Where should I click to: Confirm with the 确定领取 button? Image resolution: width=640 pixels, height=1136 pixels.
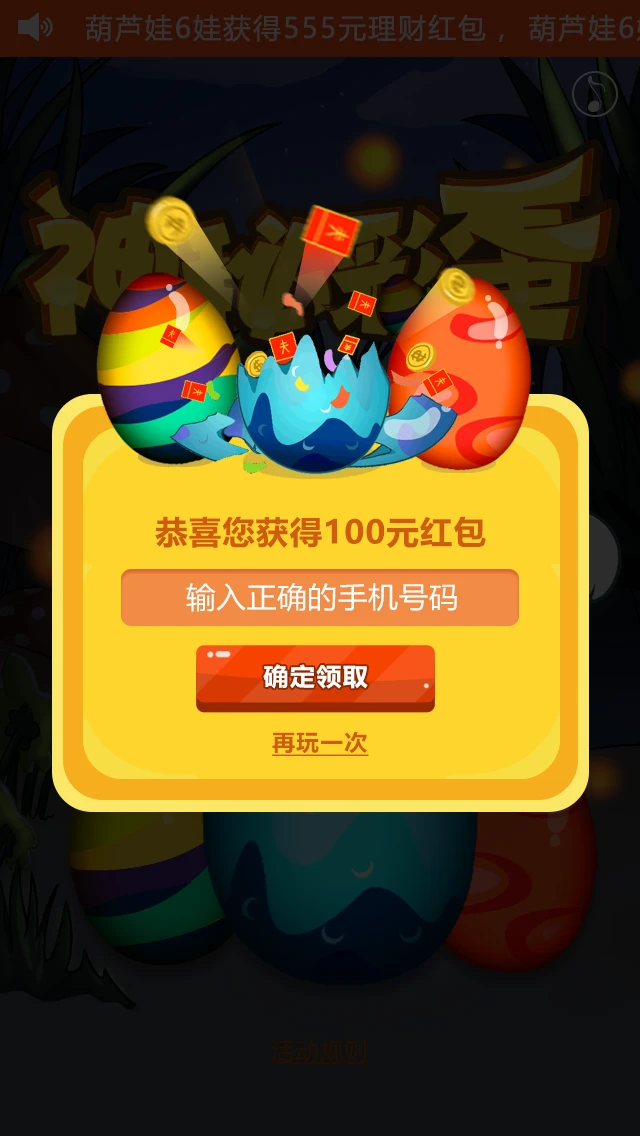click(x=315, y=677)
